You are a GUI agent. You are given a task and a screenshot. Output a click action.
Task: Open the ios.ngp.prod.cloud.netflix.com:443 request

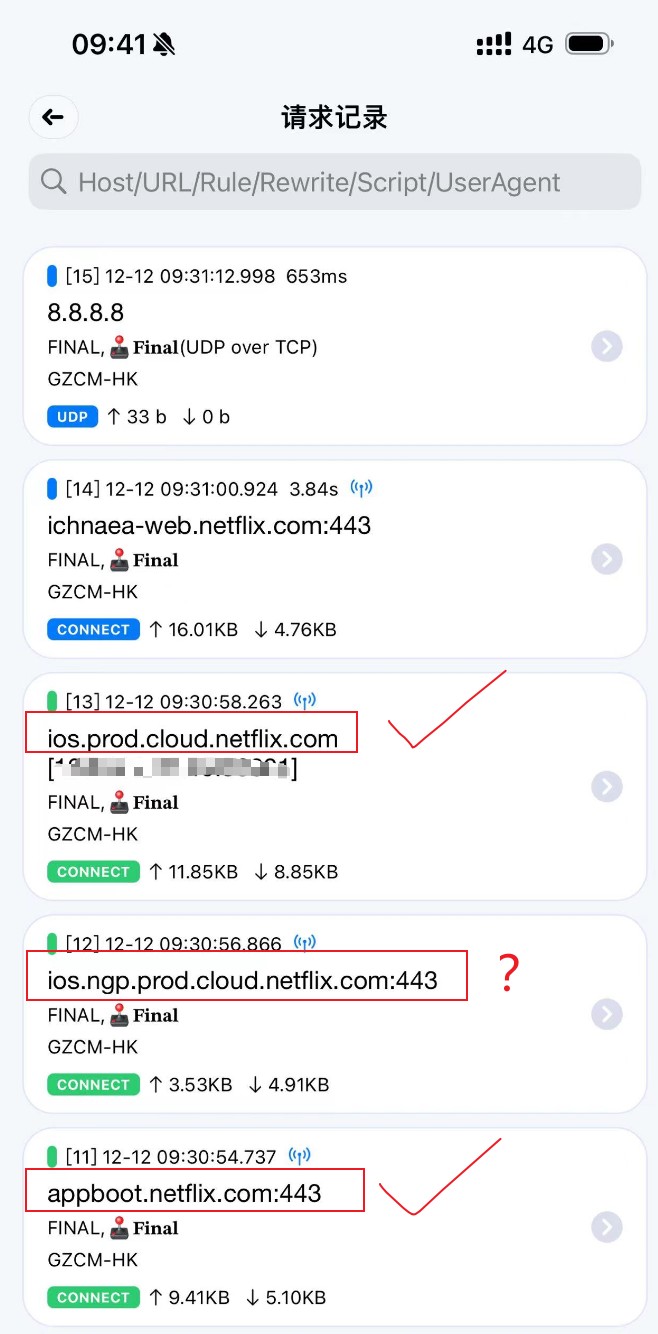pyautogui.click(x=335, y=1014)
